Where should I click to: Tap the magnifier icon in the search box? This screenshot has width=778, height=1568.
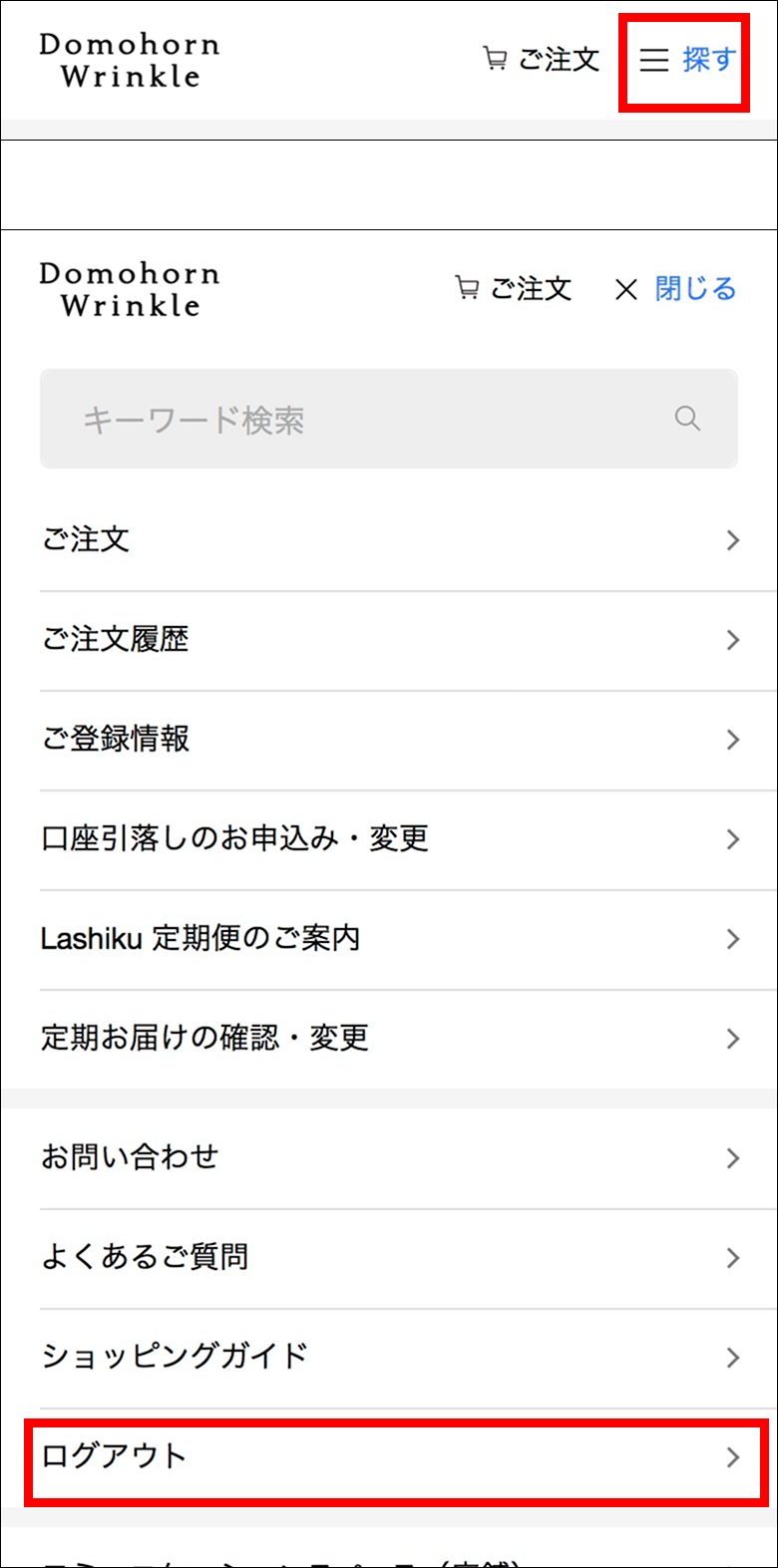point(687,419)
